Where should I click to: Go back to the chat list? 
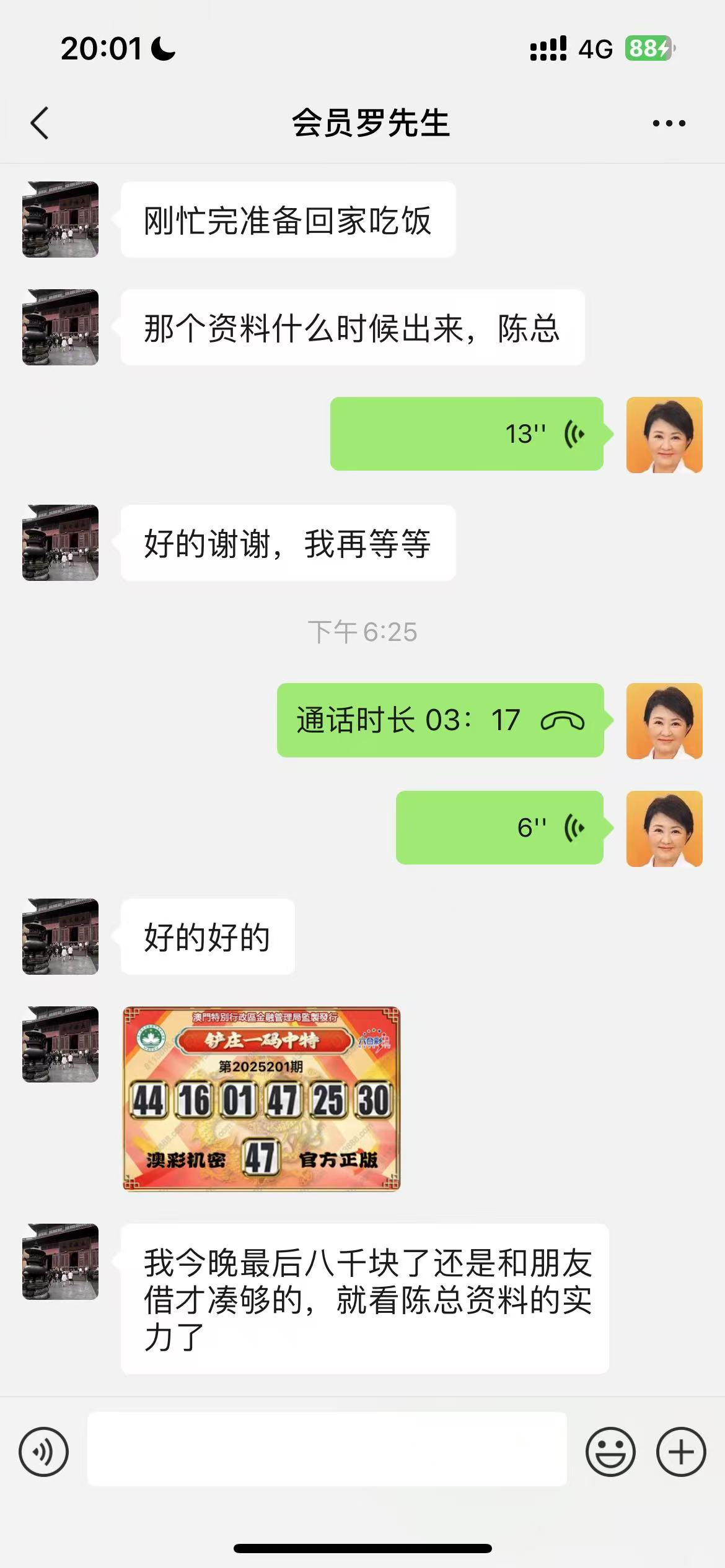click(x=40, y=123)
